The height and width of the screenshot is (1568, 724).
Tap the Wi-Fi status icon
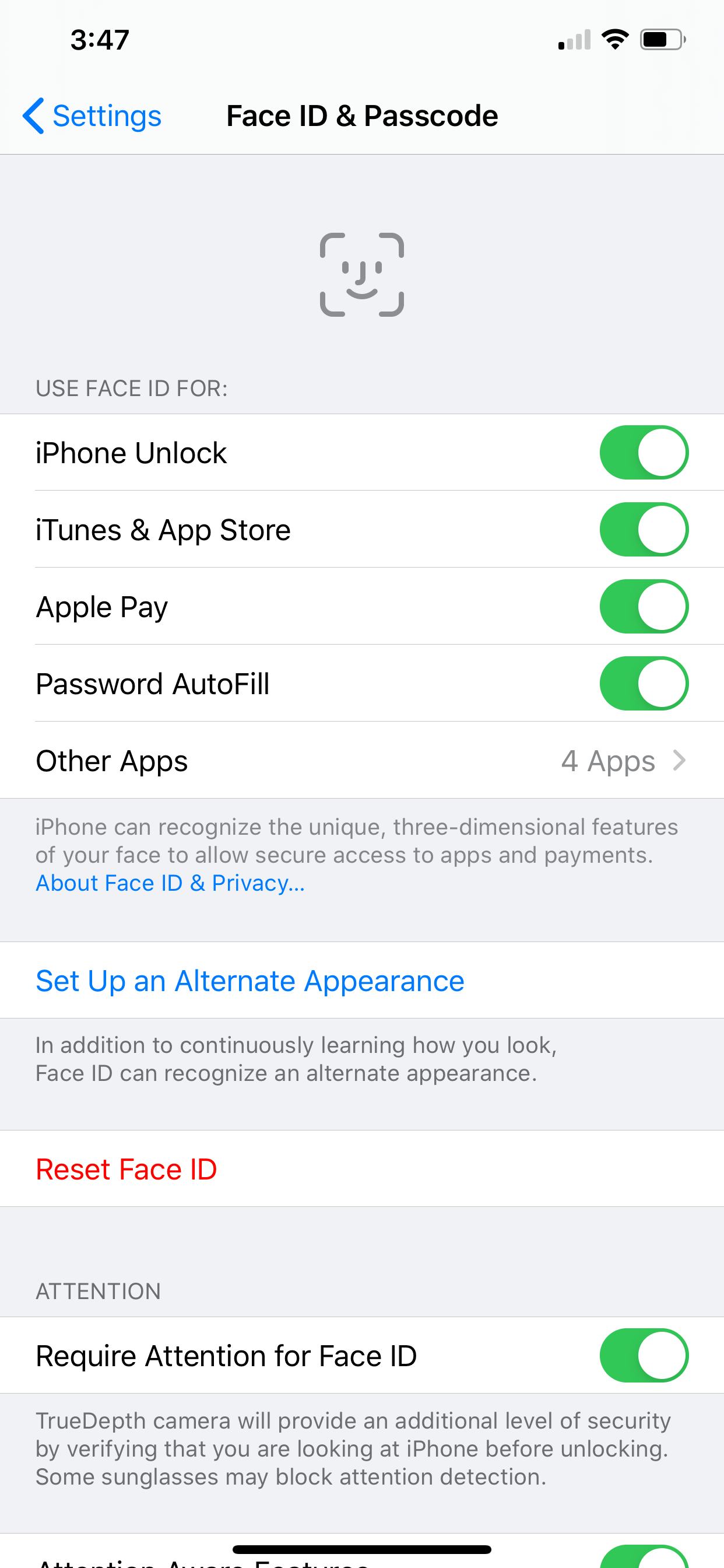tap(613, 39)
